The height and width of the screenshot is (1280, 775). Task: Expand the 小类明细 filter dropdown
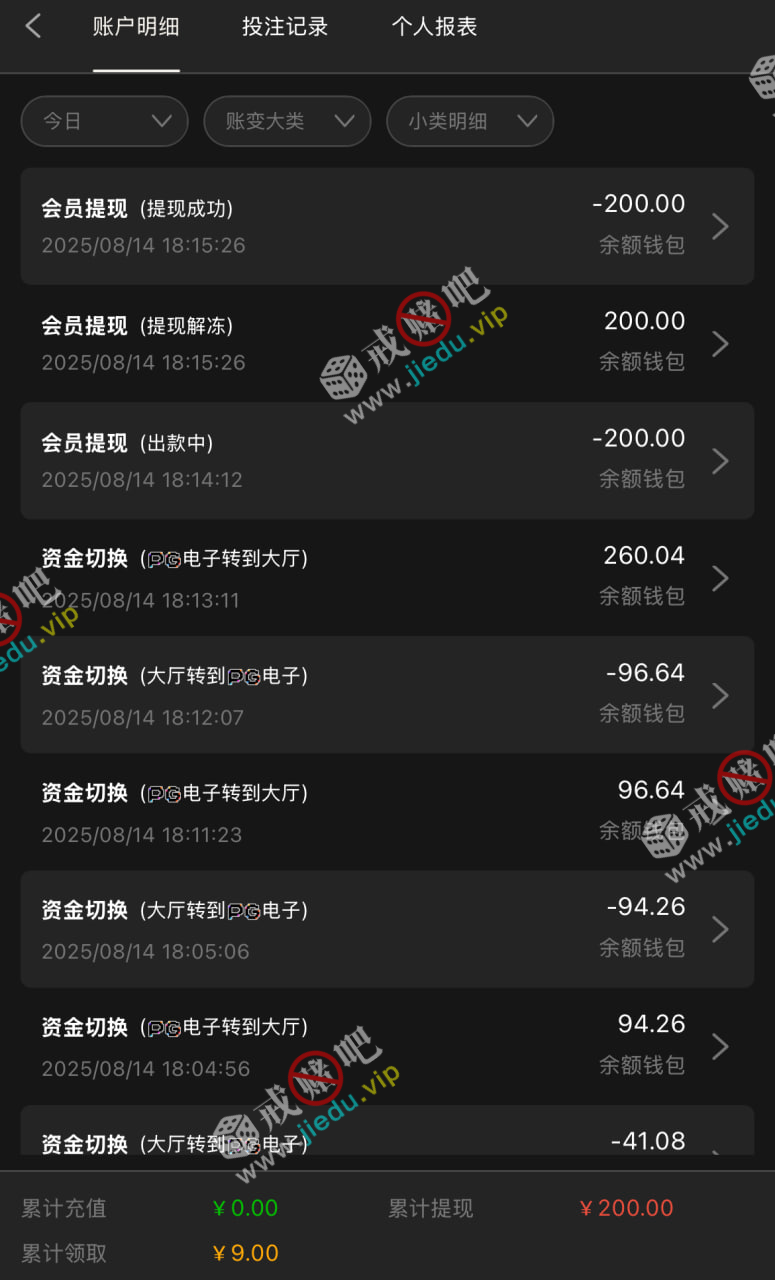pyautogui.click(x=470, y=121)
